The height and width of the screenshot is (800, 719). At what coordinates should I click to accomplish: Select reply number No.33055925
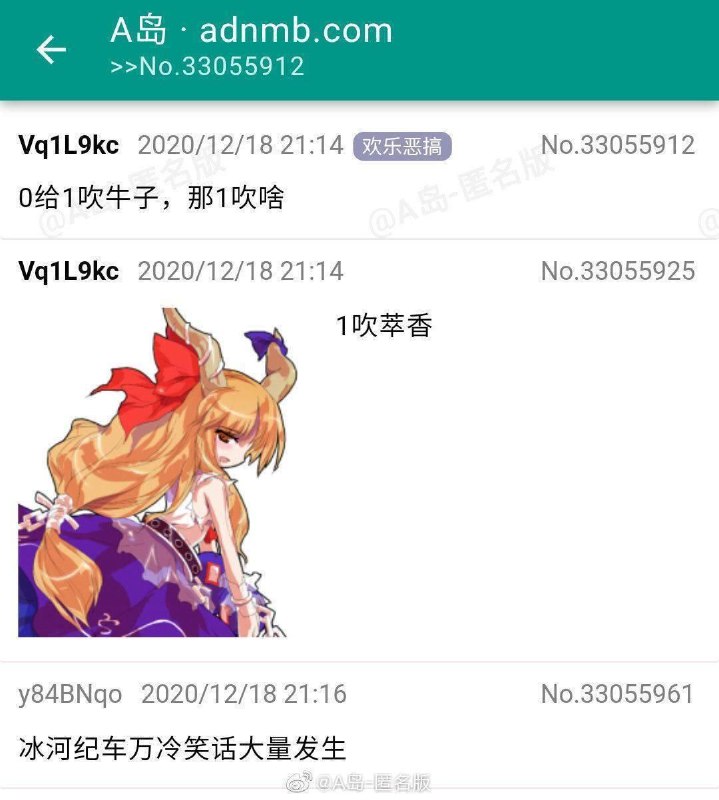[617, 270]
